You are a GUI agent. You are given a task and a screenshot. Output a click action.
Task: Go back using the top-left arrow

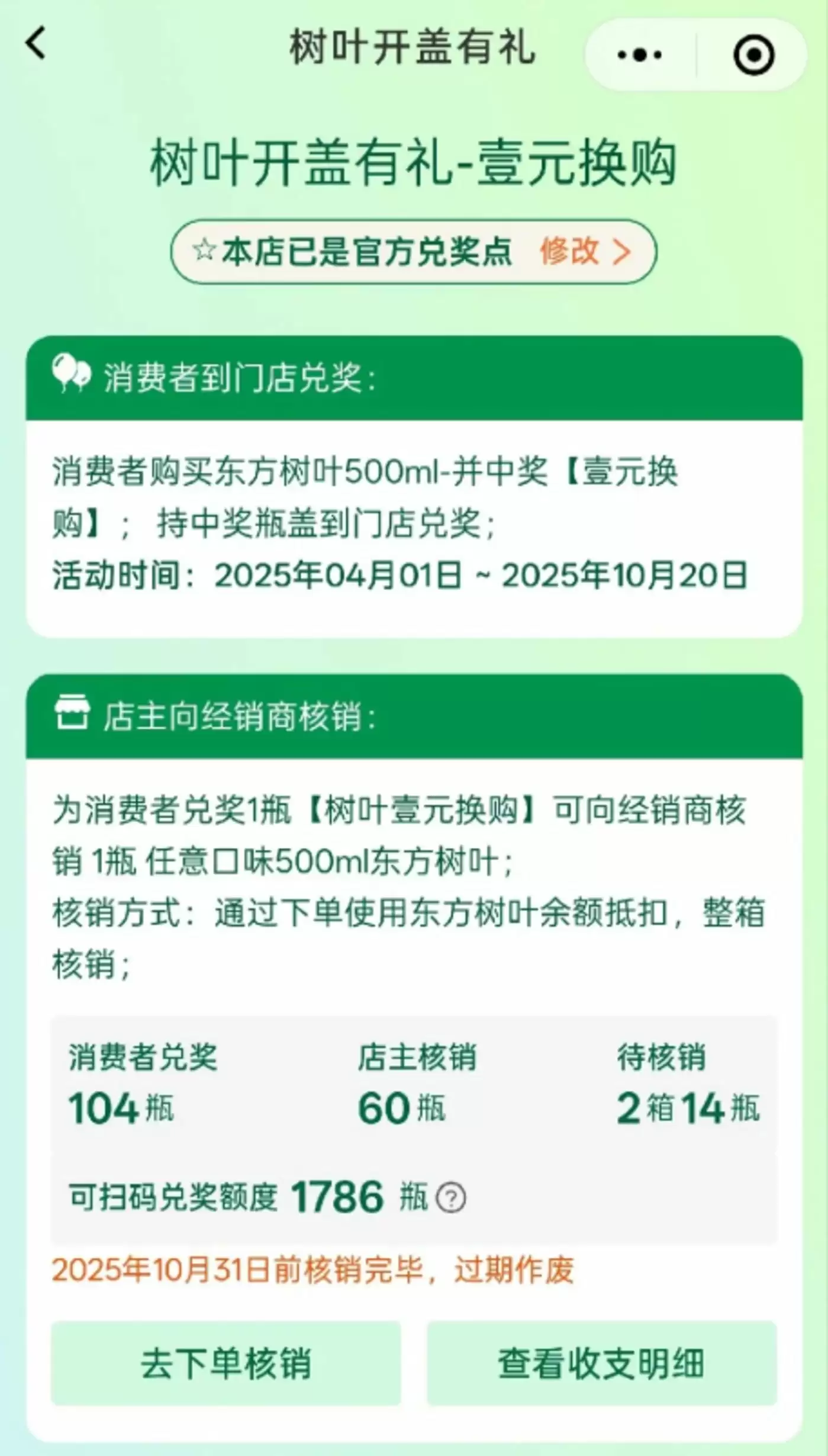coord(36,44)
